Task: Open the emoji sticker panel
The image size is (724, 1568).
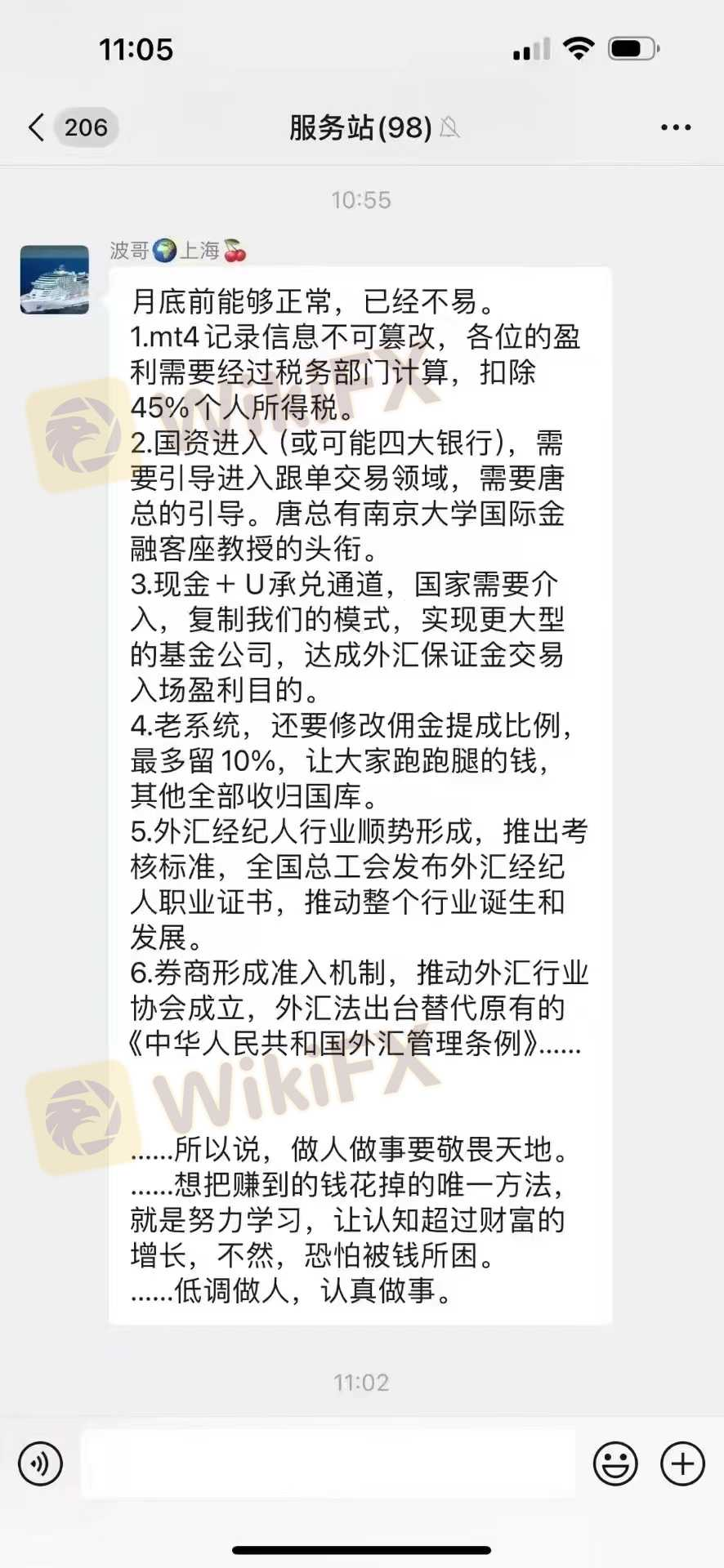Action: point(615,1463)
